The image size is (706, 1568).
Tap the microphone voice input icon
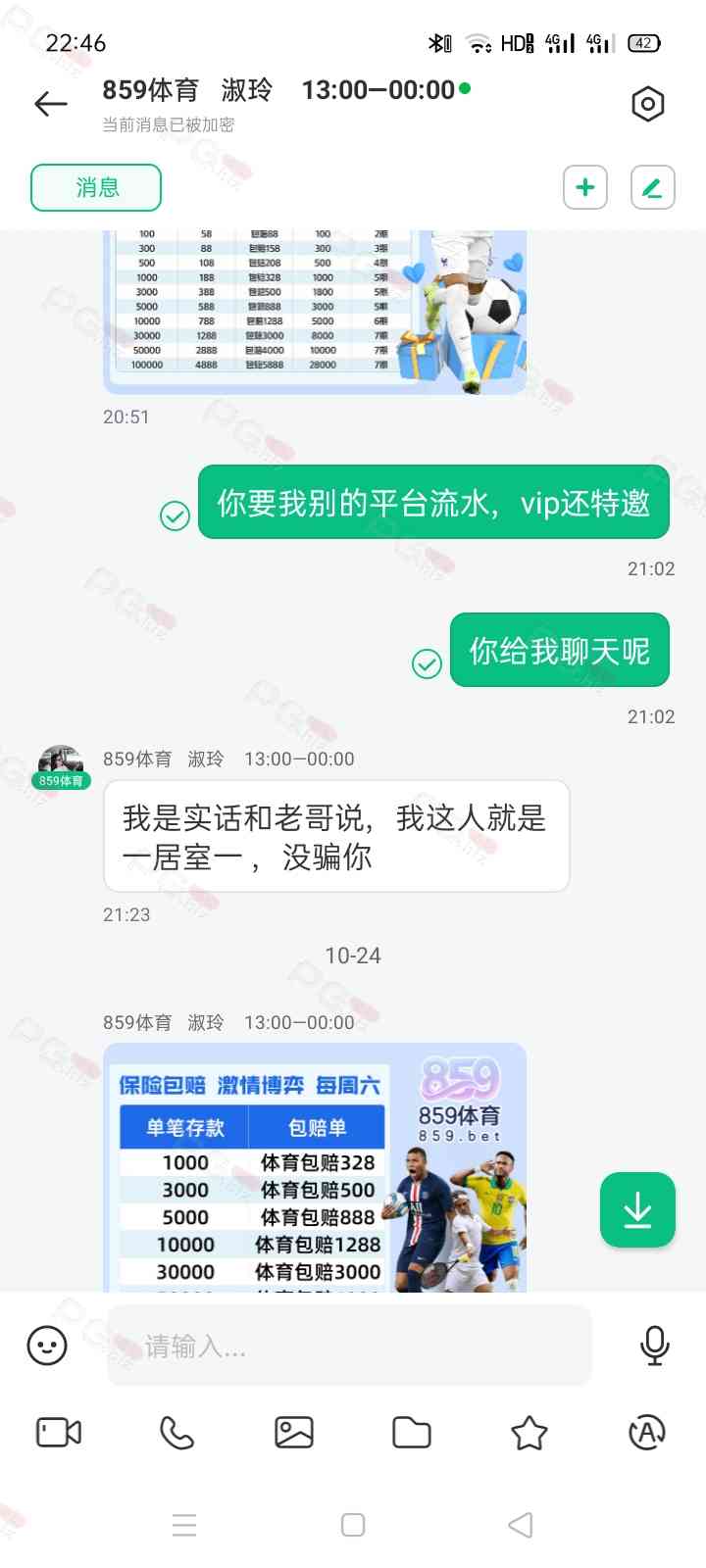click(x=654, y=1346)
